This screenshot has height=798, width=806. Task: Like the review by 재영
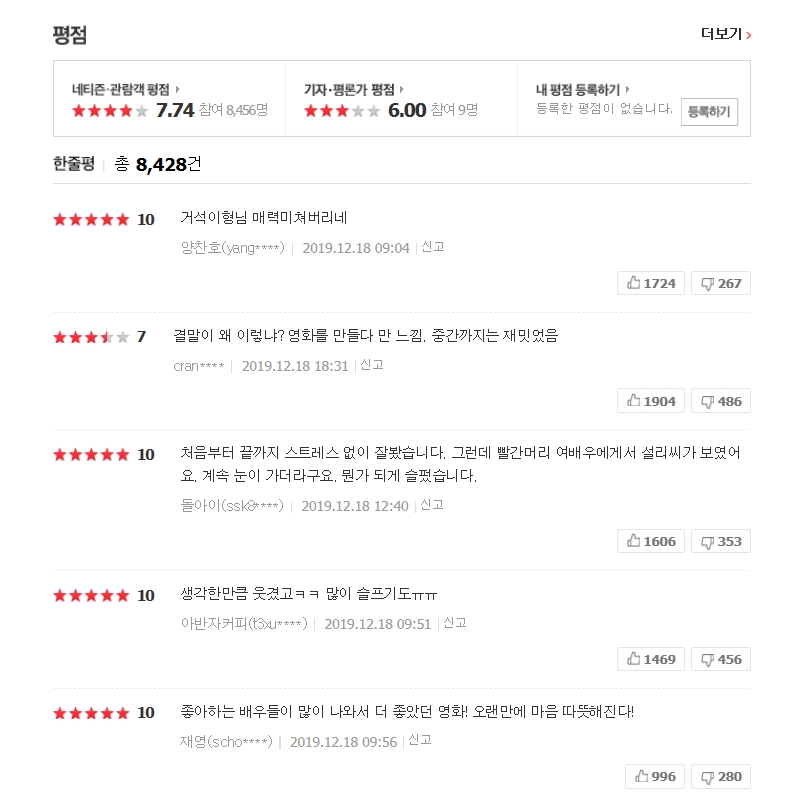click(655, 777)
